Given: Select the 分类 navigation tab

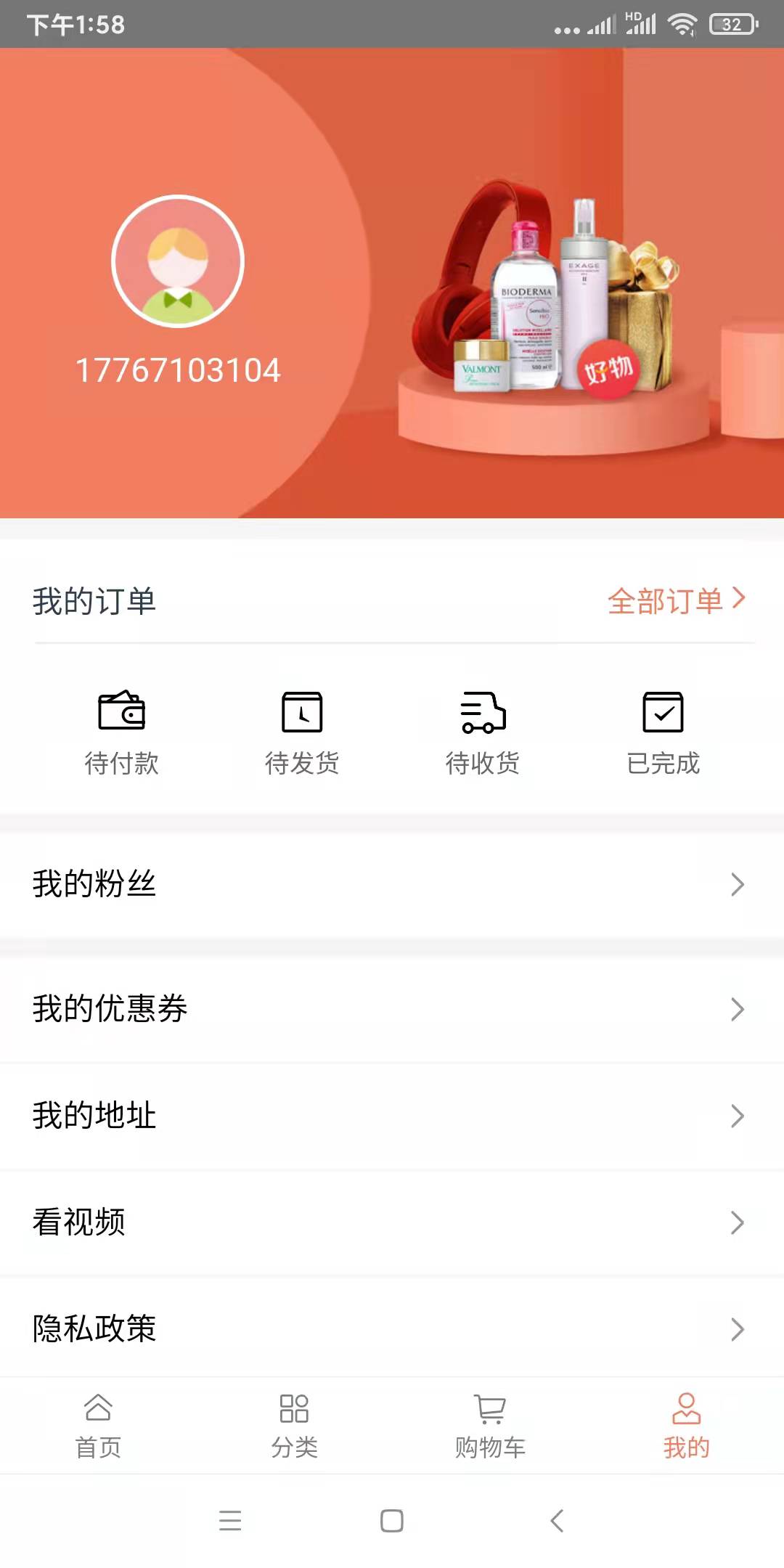Looking at the screenshot, I should (293, 1424).
